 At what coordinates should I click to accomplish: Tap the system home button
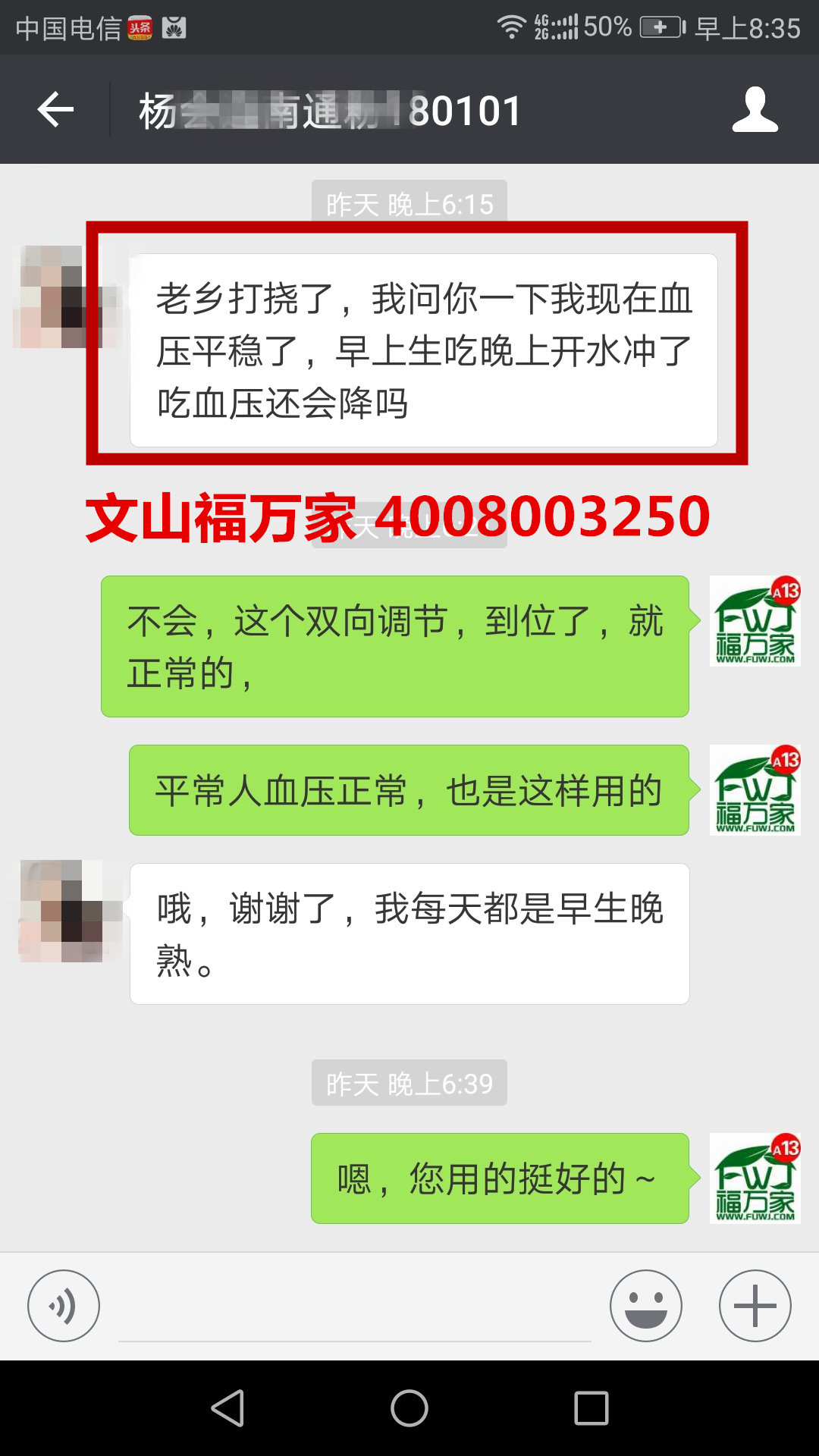point(409,1408)
